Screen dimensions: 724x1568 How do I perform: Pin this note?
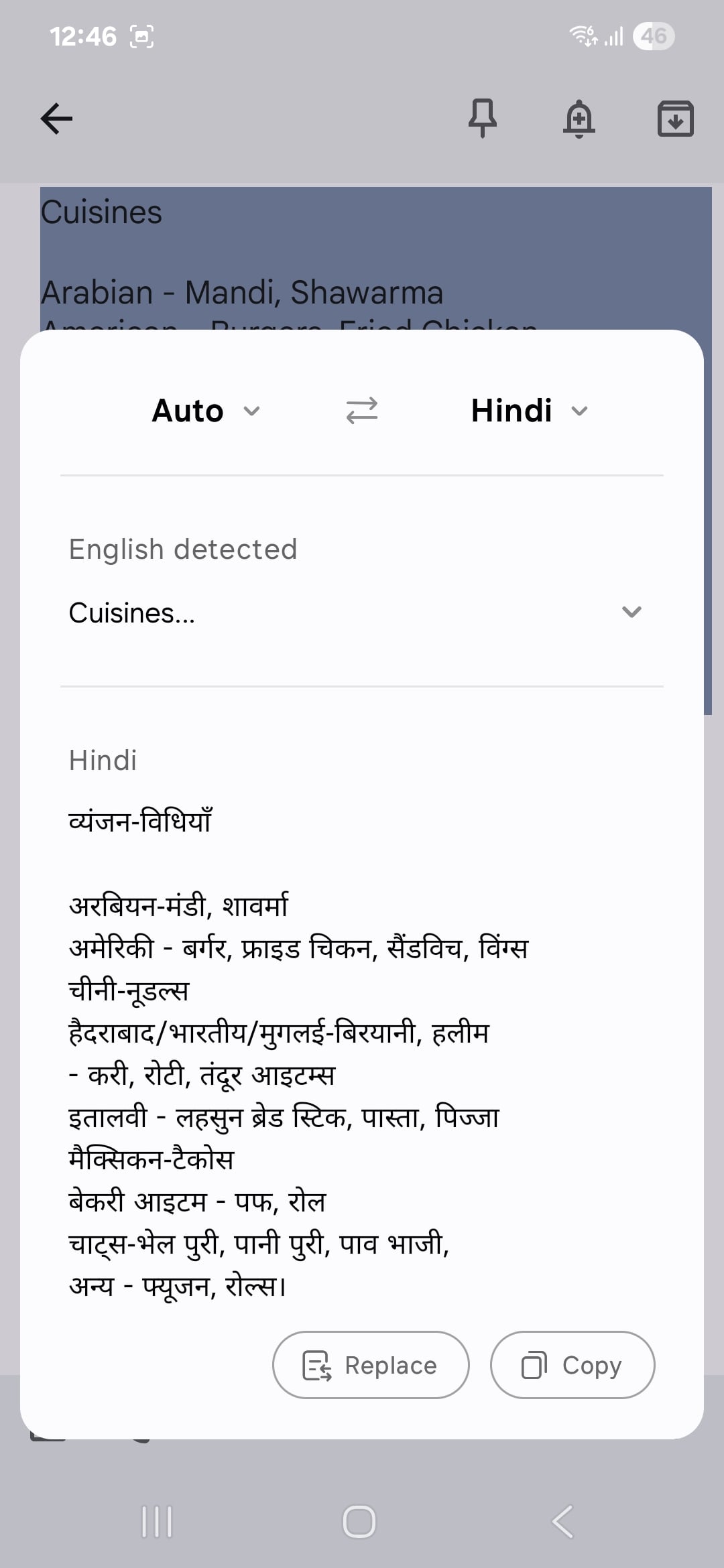point(482,119)
